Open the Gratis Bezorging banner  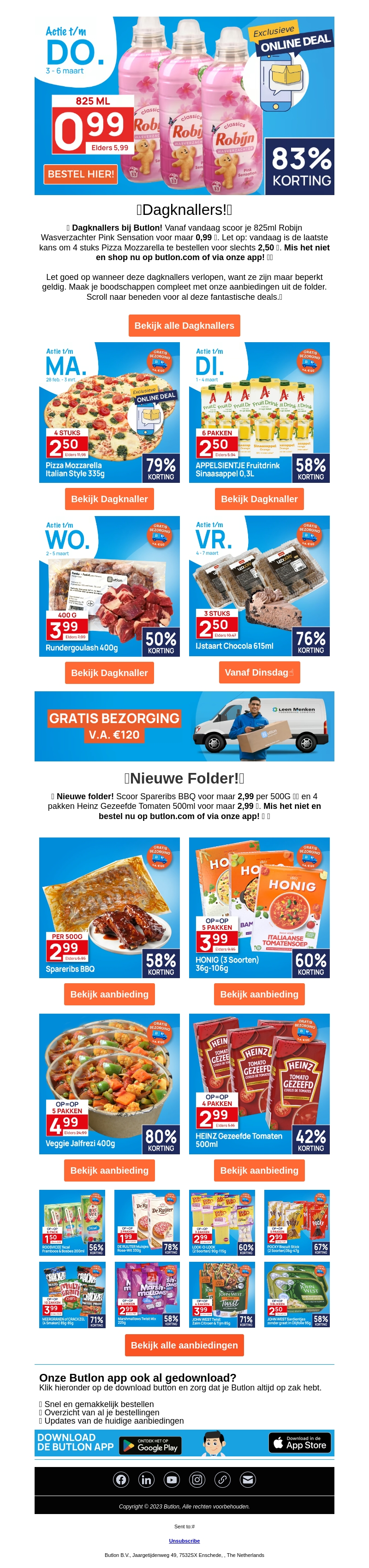click(x=184, y=725)
